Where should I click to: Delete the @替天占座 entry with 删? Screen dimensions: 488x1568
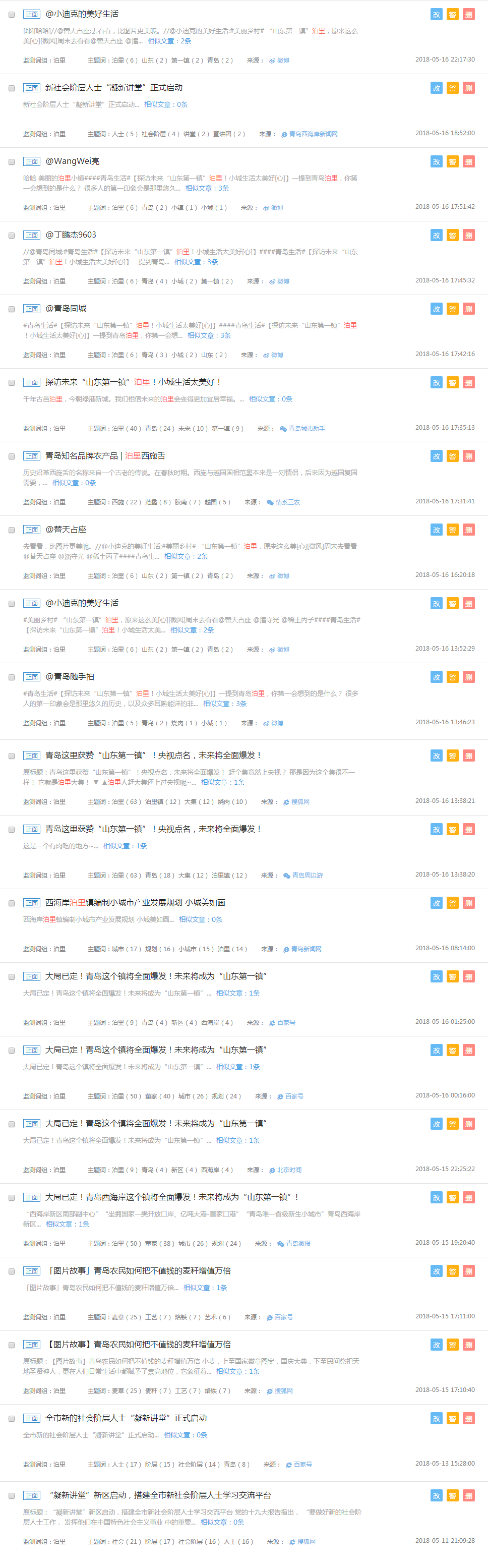pyautogui.click(x=468, y=530)
